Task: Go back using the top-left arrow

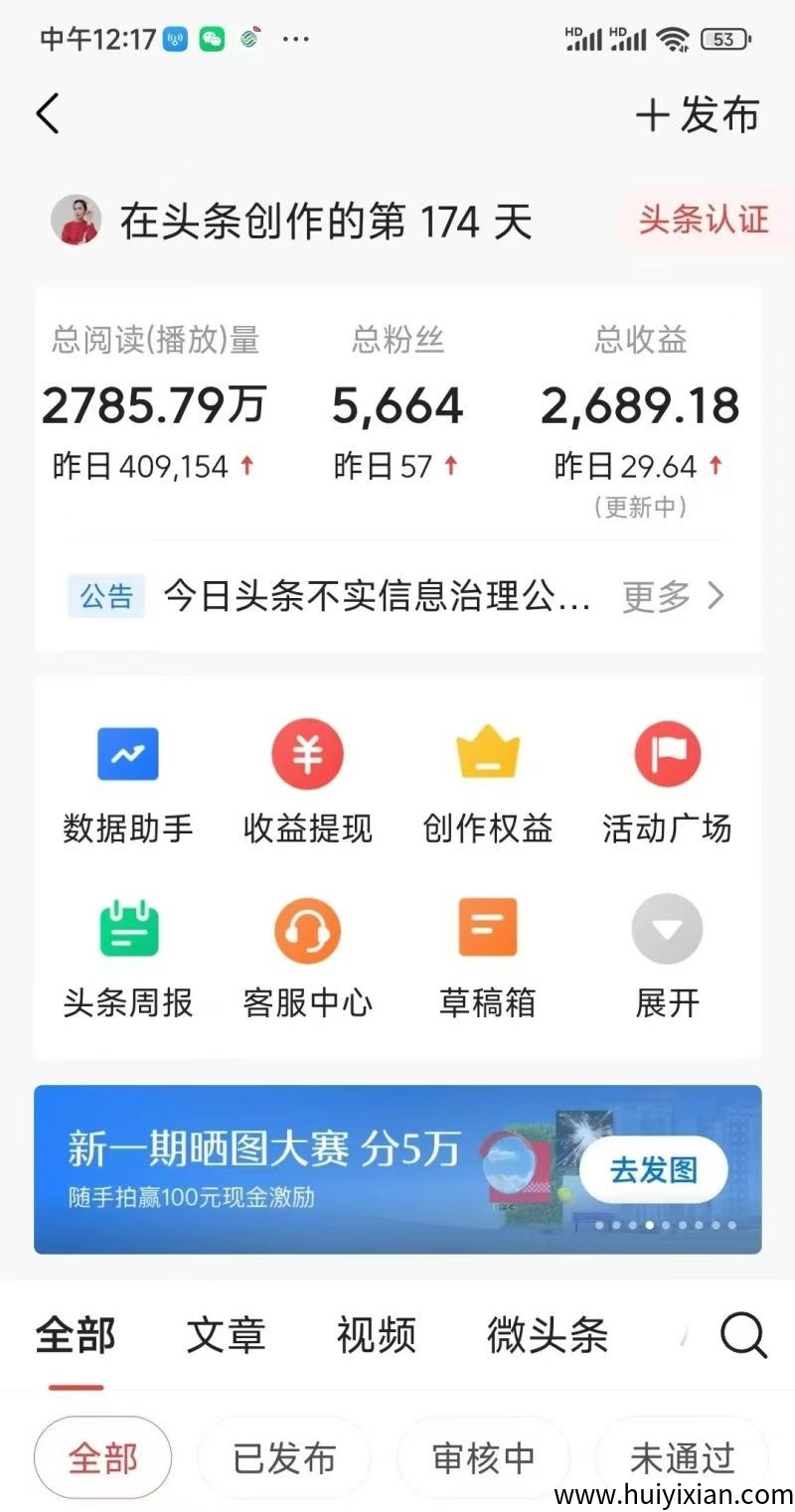Action: pyautogui.click(x=48, y=114)
